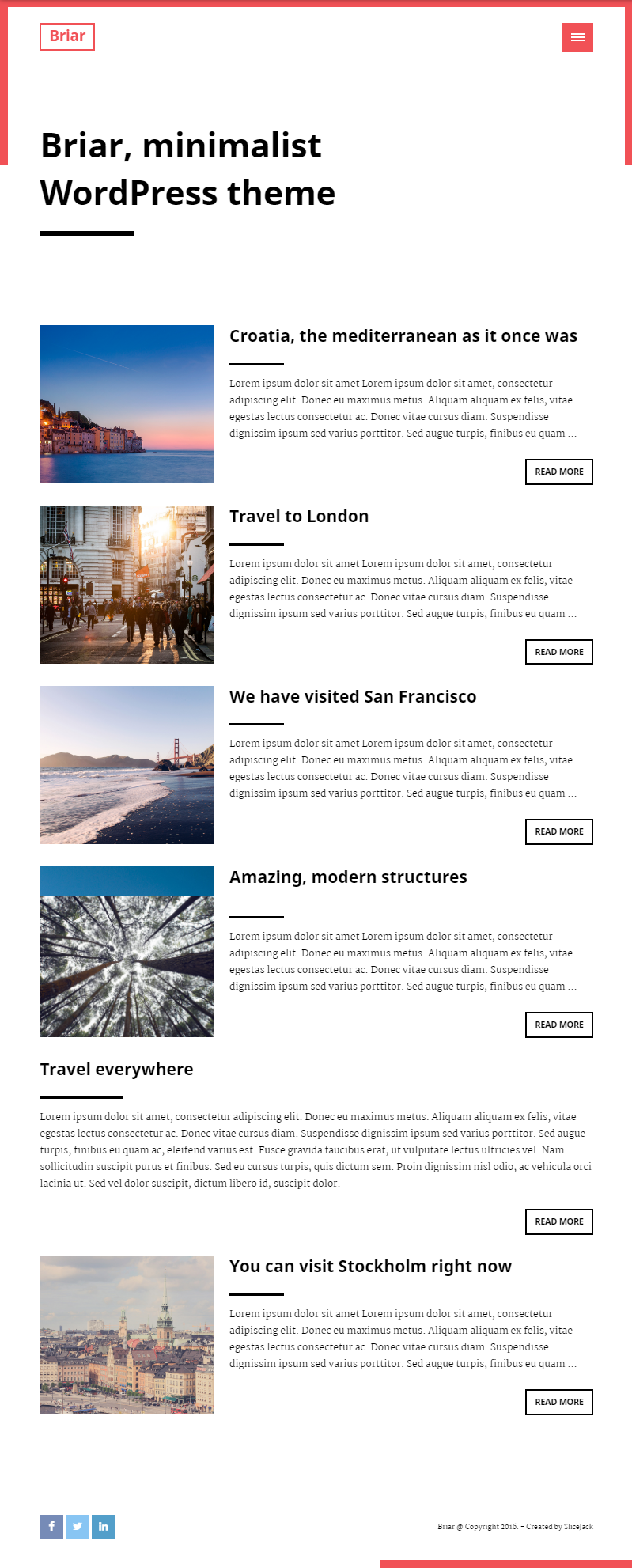632x1568 pixels.
Task: Open the Facebook page icon
Action: 51,1527
